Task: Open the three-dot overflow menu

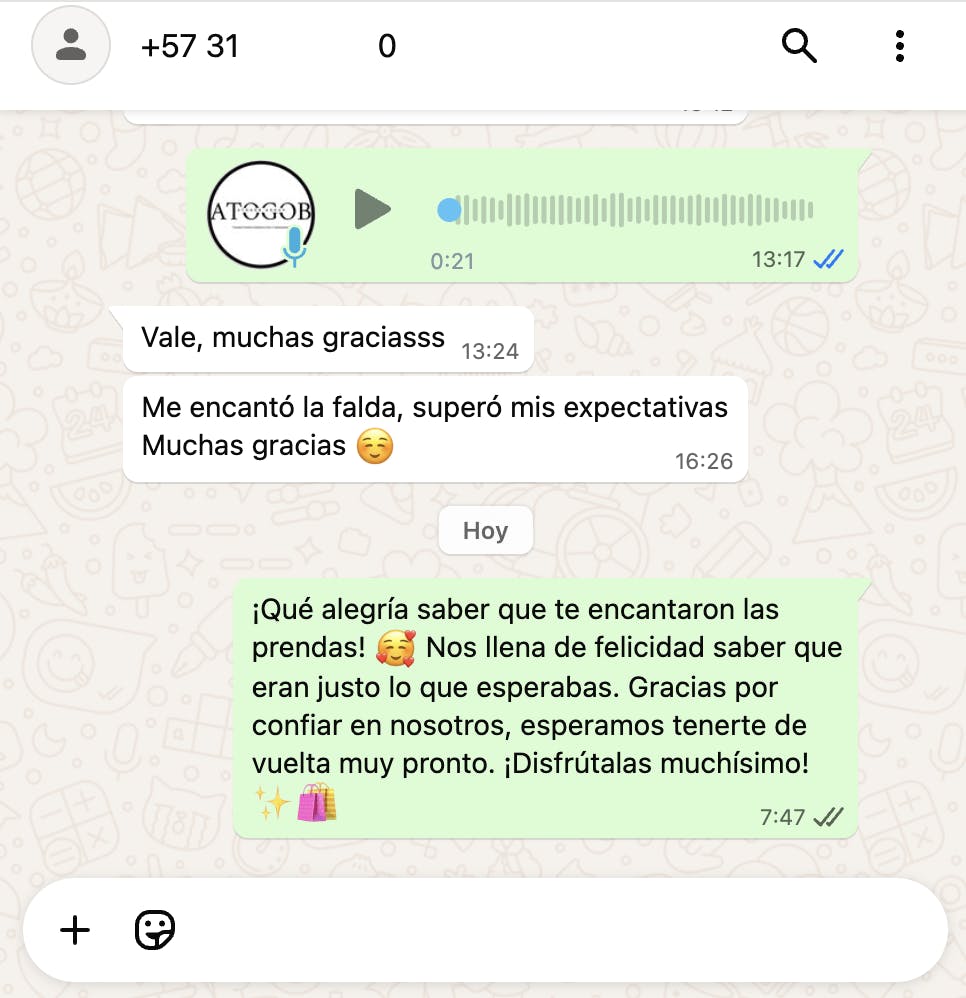Action: pos(900,46)
